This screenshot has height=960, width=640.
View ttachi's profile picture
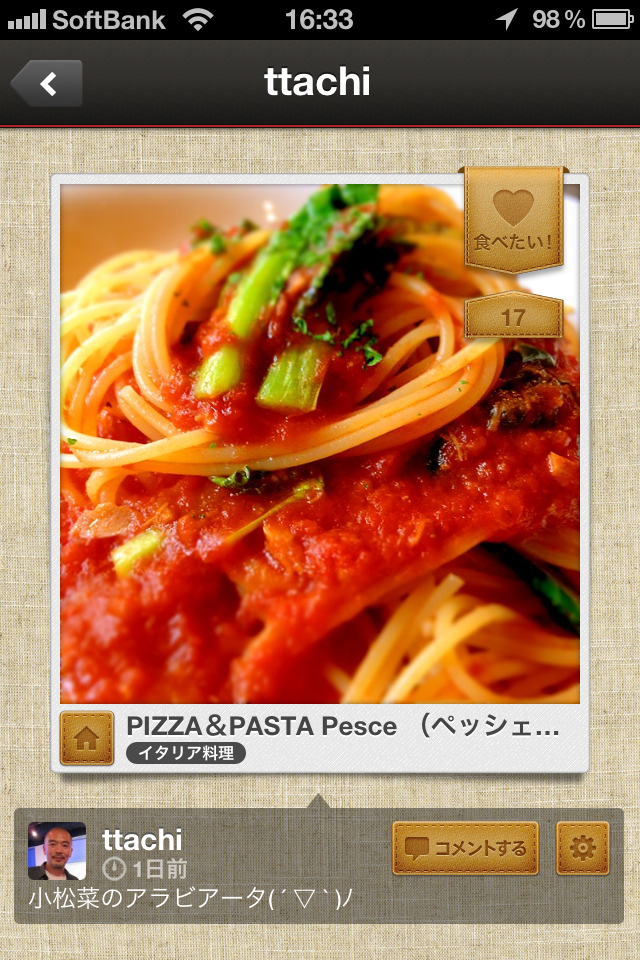[x=57, y=851]
